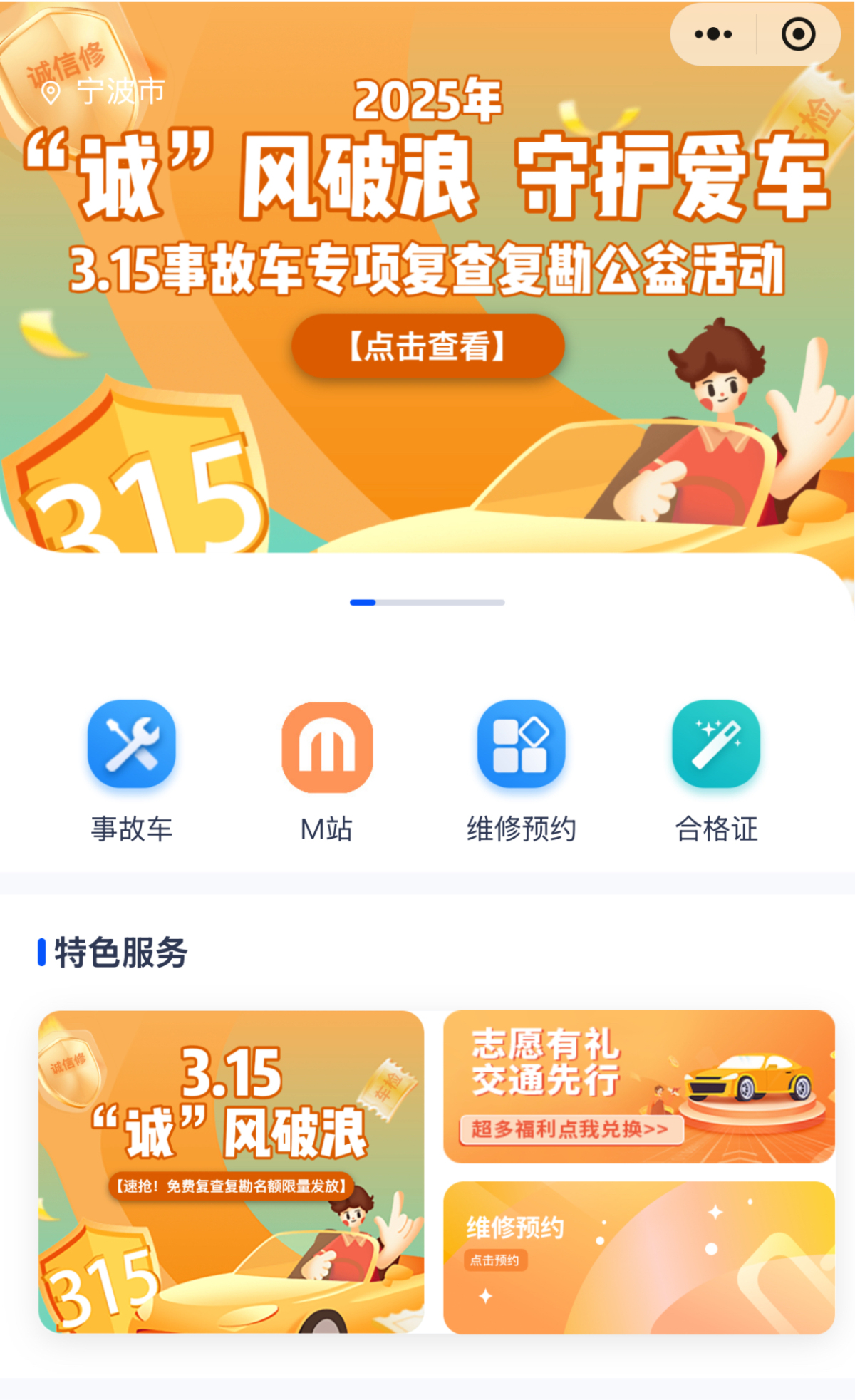Open the 维修预约 shortcut icon

[x=521, y=745]
